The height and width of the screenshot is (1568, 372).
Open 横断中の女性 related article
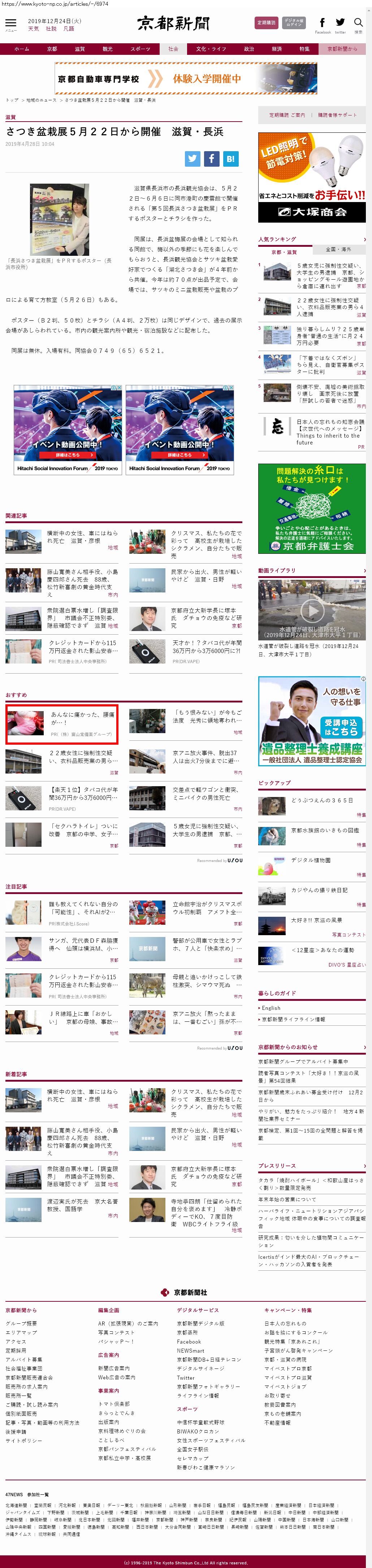point(83,536)
